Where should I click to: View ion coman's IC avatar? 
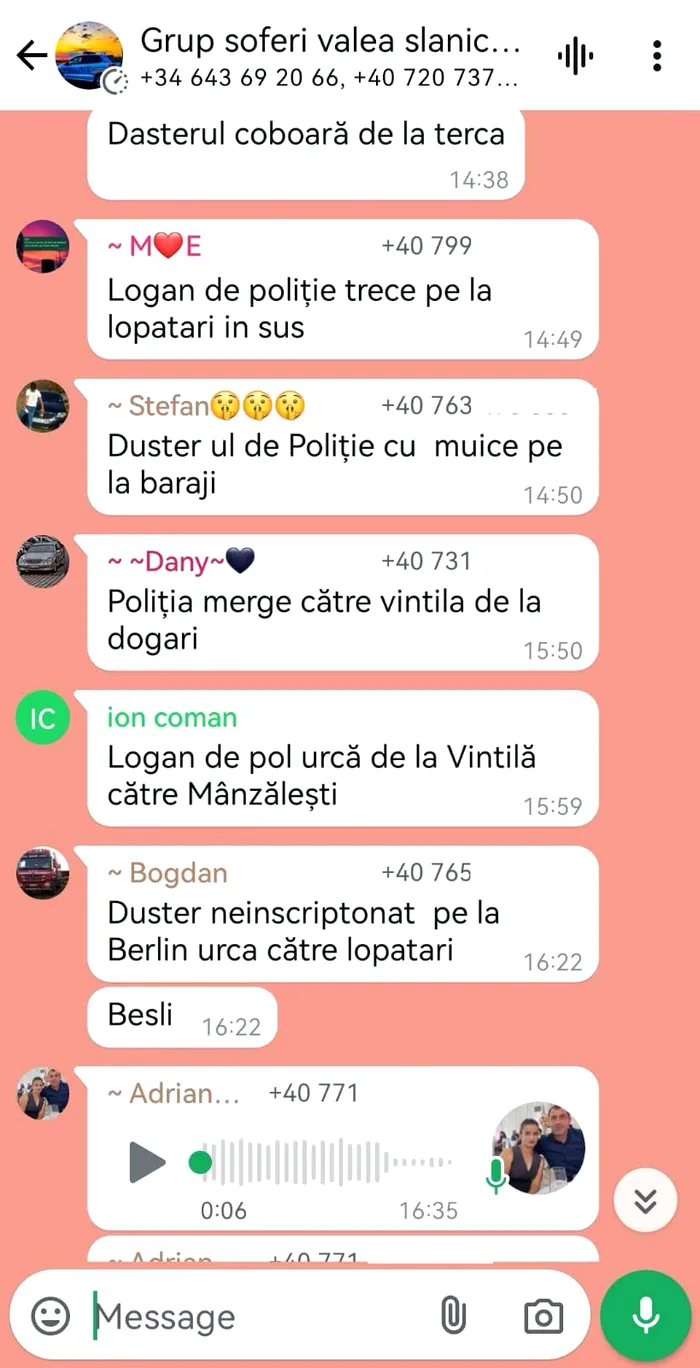(43, 718)
